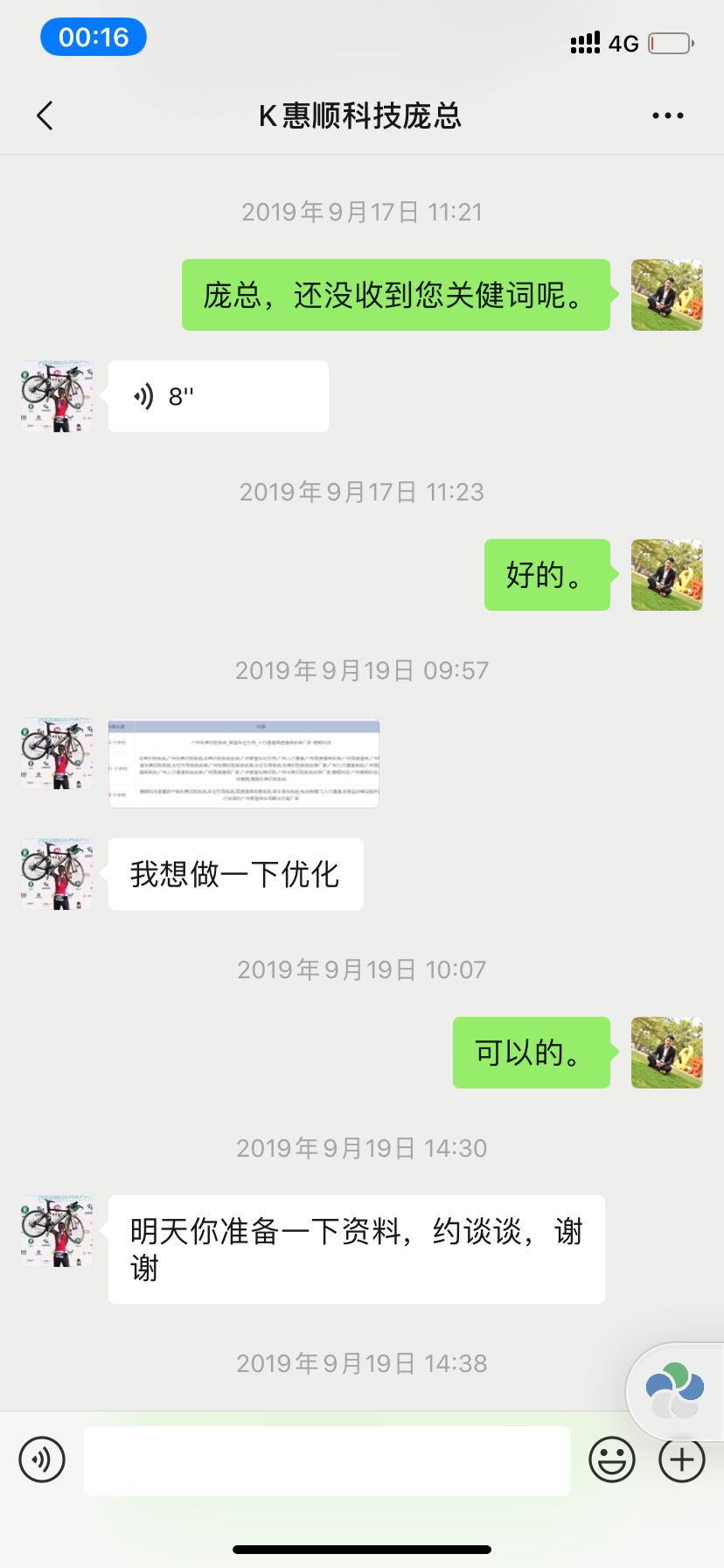Viewport: 724px width, 1568px height.
Task: View contact avatar beside 我想做一下优化
Action: tap(57, 874)
